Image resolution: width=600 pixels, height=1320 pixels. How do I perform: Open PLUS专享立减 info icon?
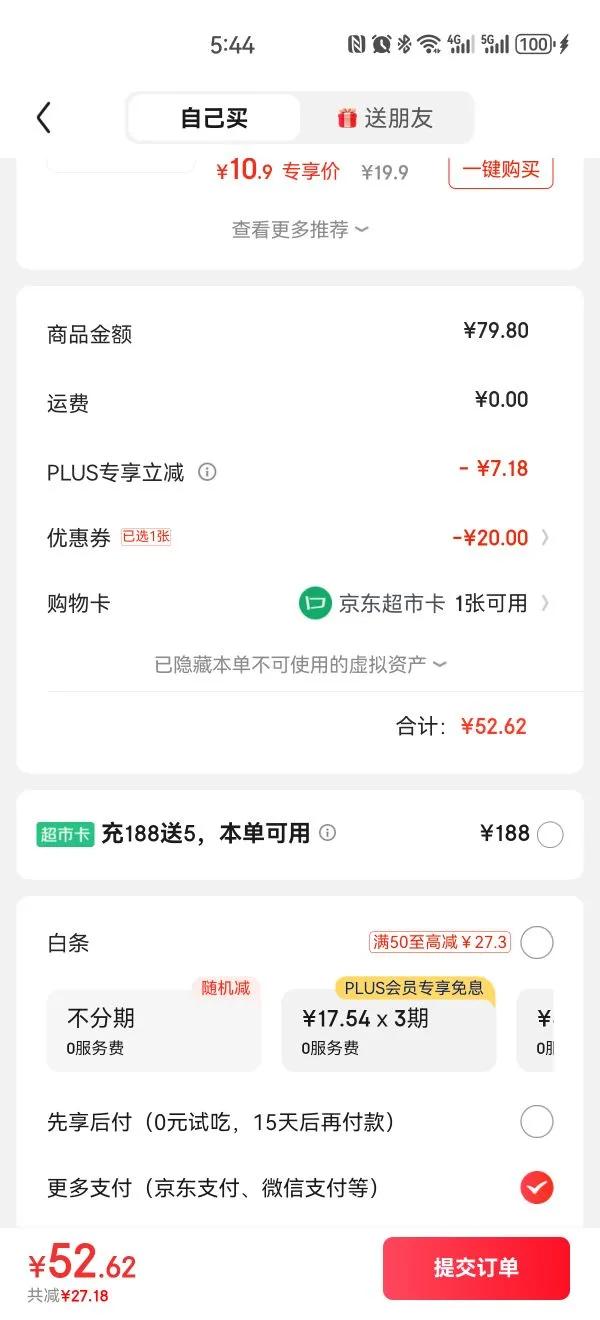click(x=207, y=472)
